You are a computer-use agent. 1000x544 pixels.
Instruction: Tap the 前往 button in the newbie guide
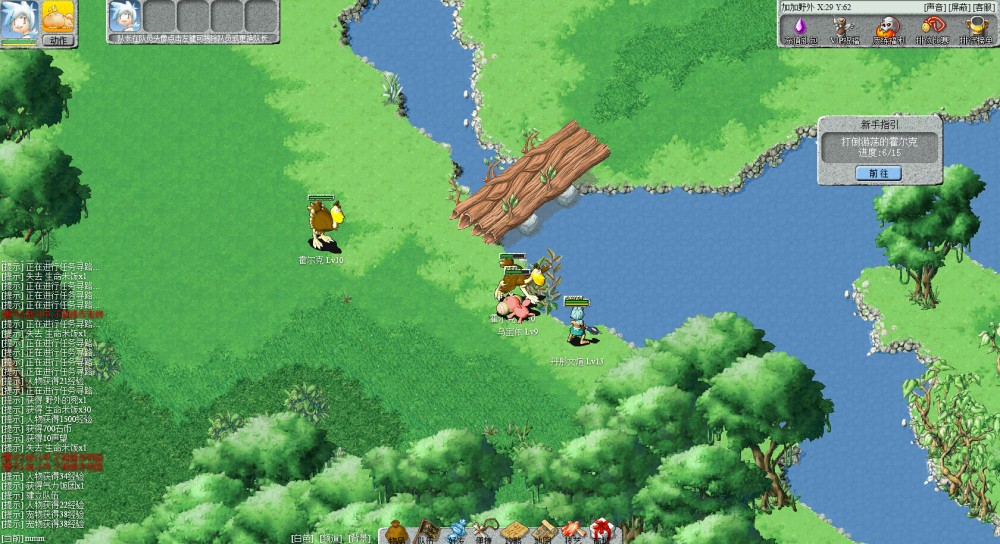[878, 173]
